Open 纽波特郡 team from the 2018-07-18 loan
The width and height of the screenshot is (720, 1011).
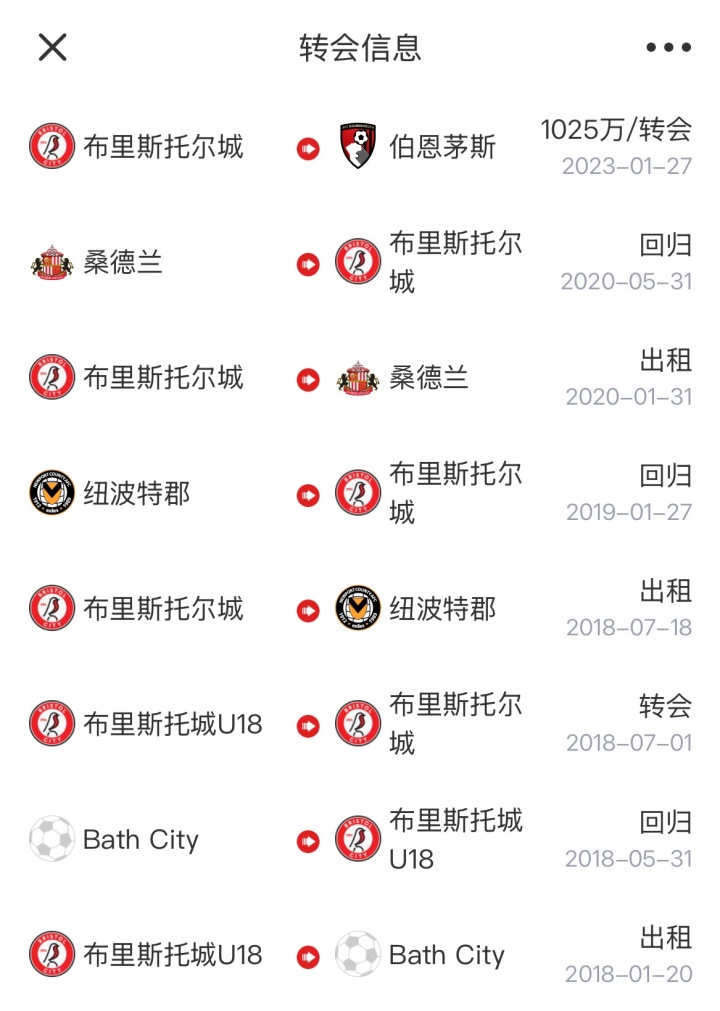click(441, 609)
